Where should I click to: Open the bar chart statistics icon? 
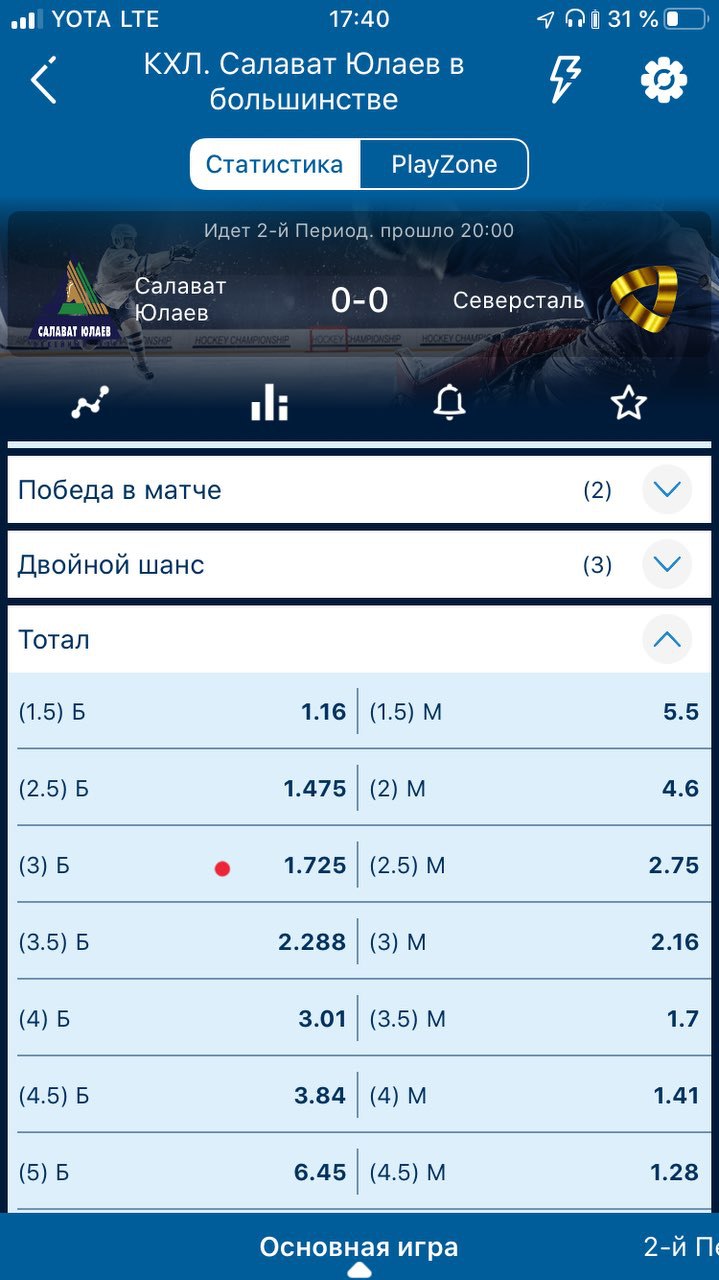pos(269,403)
